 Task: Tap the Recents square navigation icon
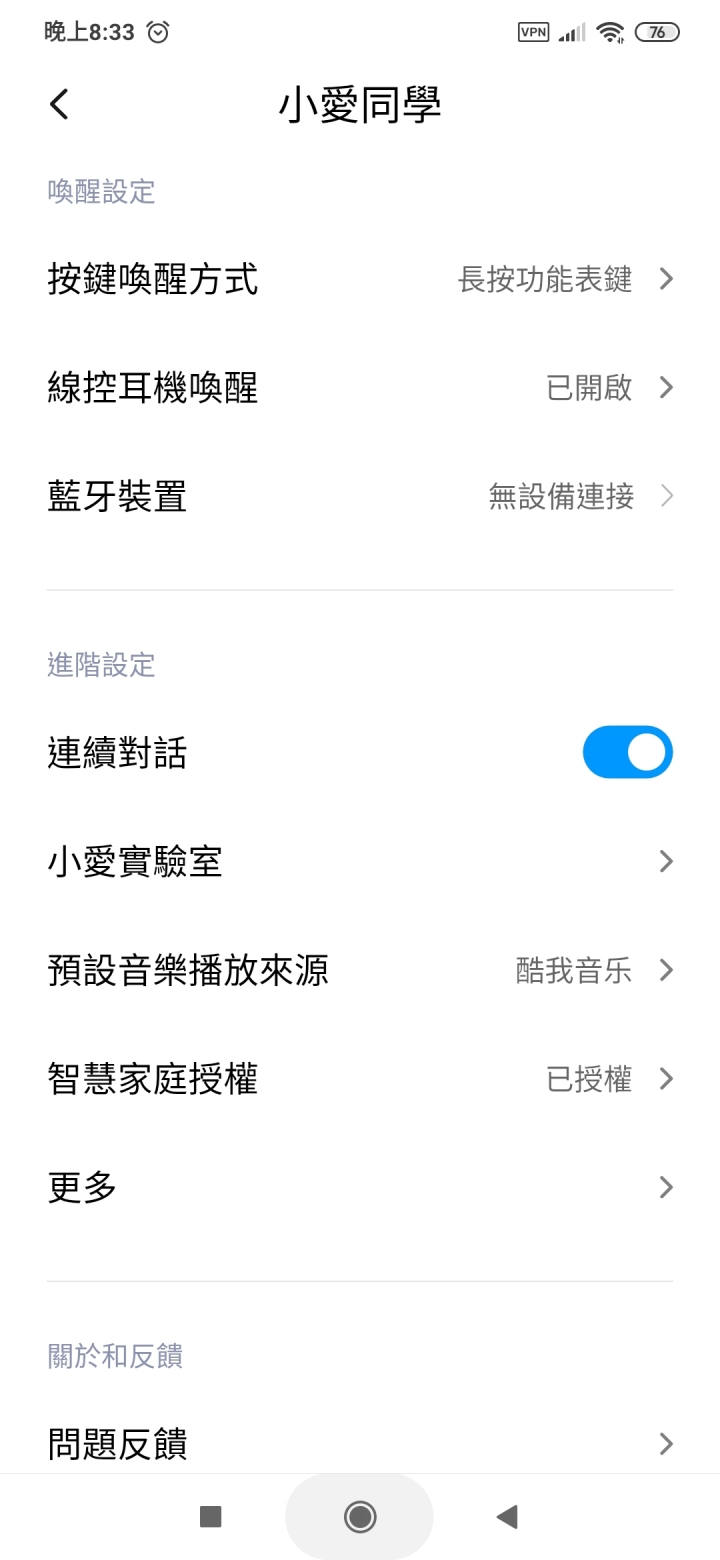coord(210,1516)
